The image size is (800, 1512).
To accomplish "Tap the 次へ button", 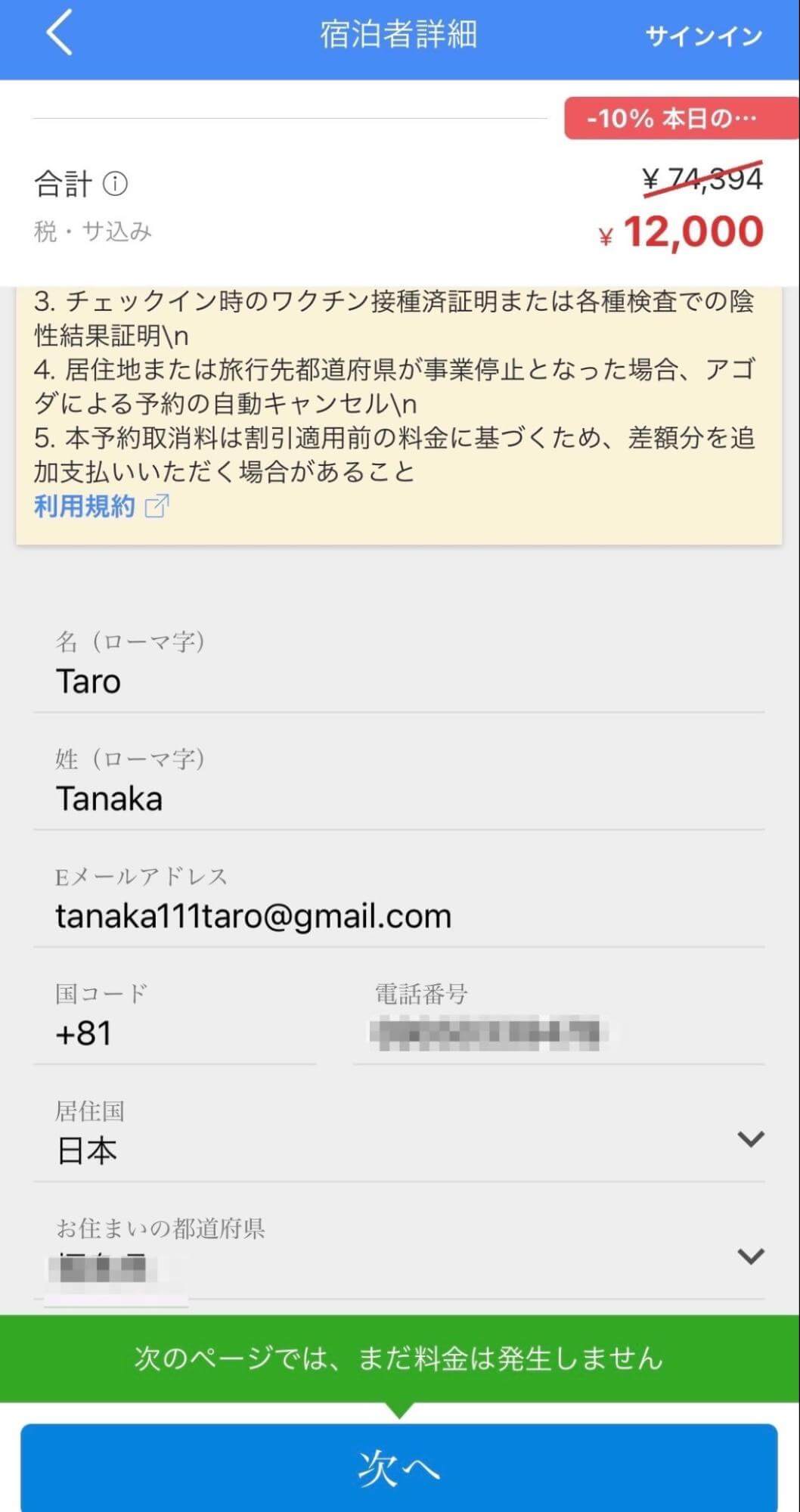I will tap(399, 1468).
